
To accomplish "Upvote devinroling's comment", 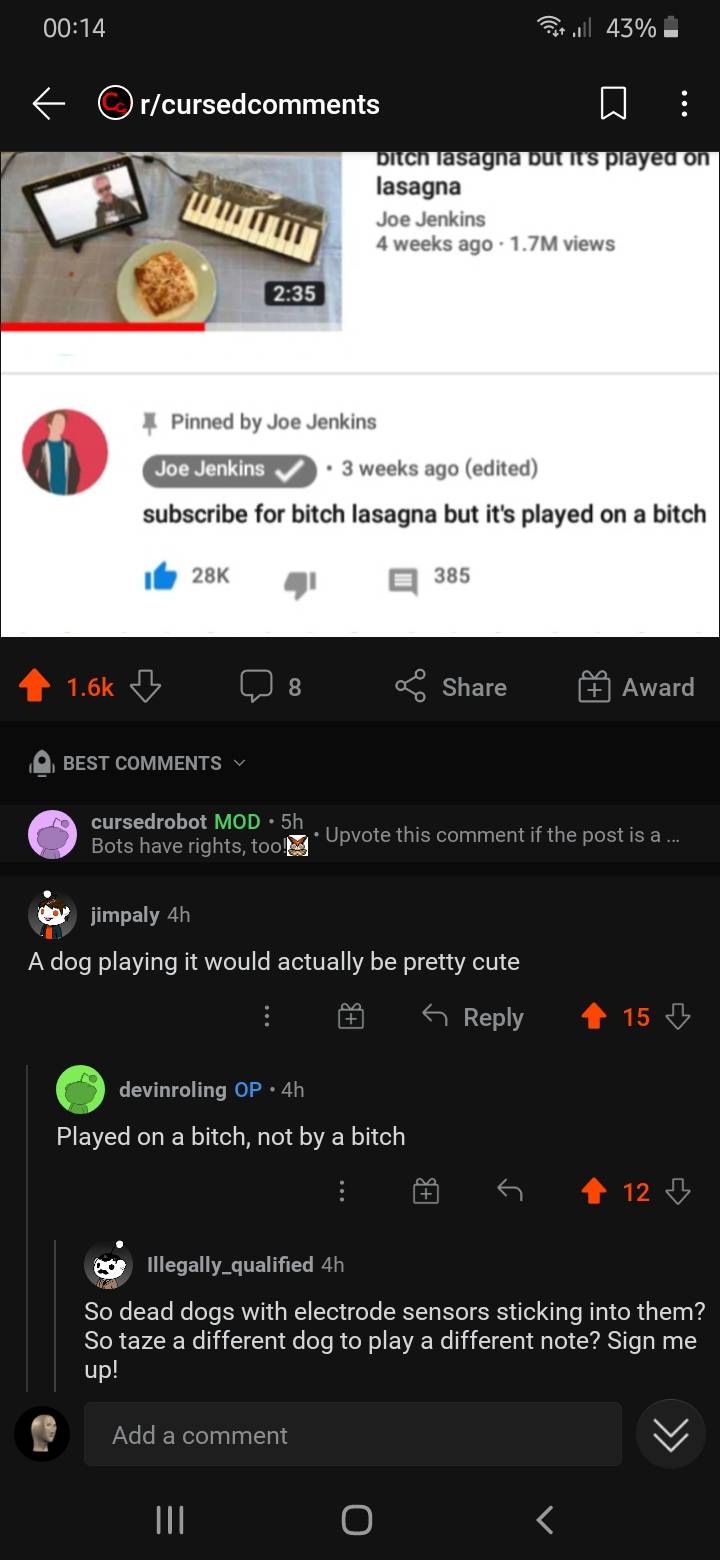I will point(594,1191).
